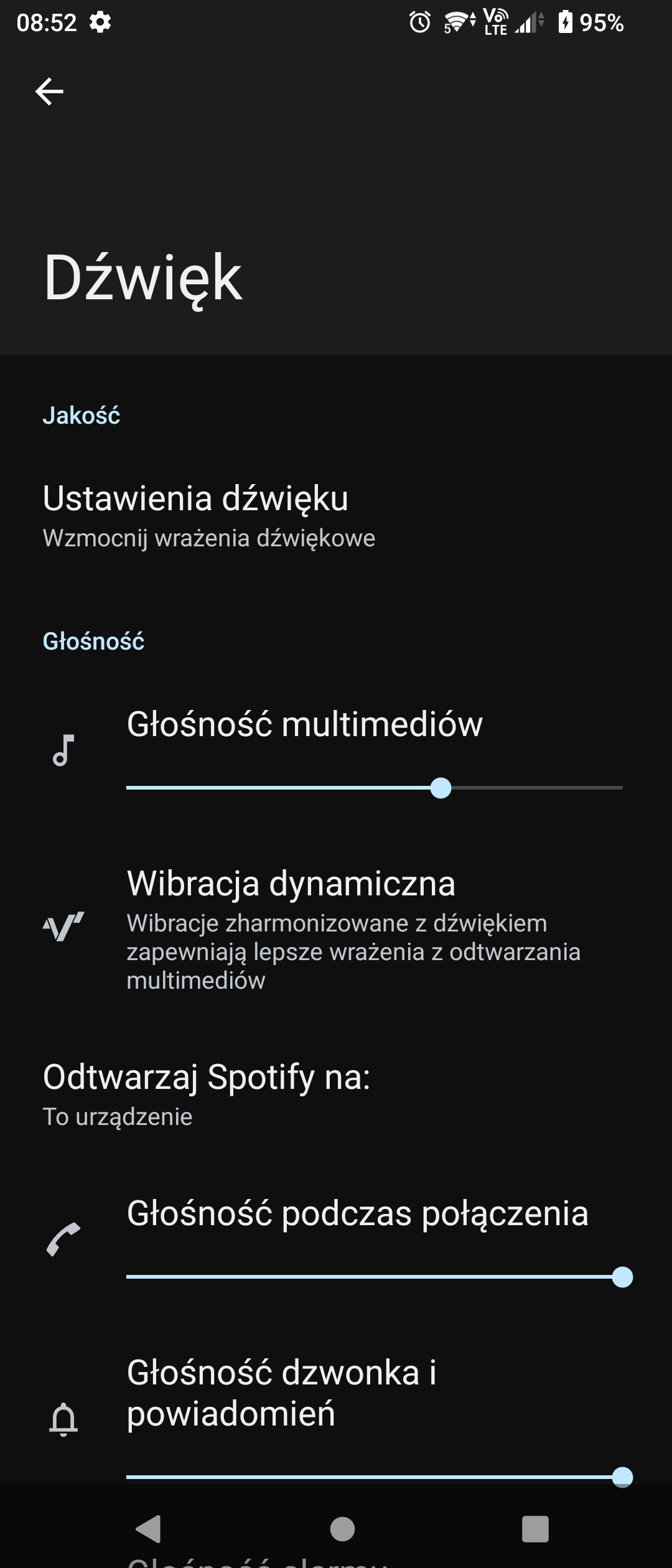This screenshot has width=672, height=1568.
Task: Open recent apps with square button
Action: coord(535,1529)
